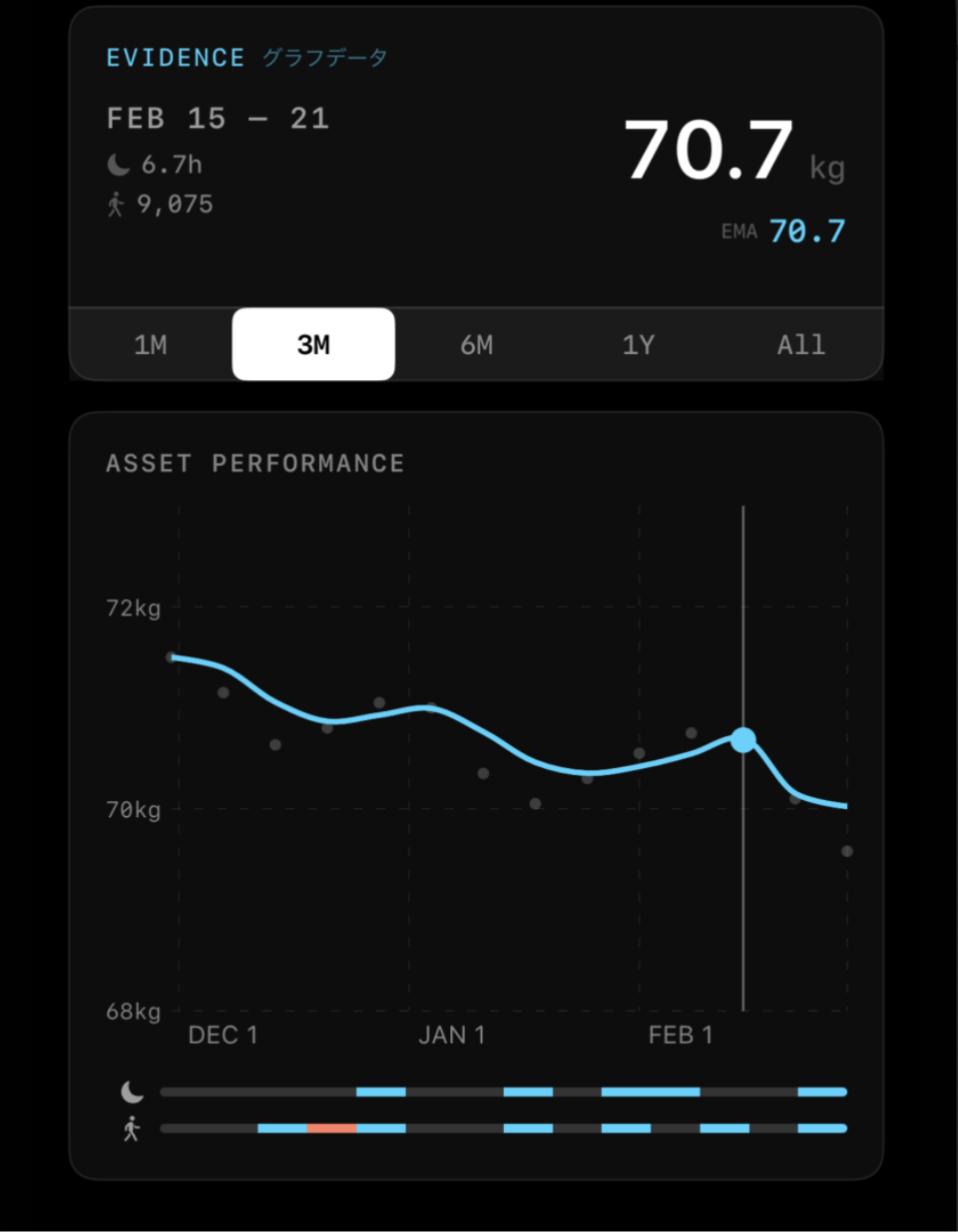
Task: Click the moon icon for the sleep timeline
Action: tap(131, 1091)
